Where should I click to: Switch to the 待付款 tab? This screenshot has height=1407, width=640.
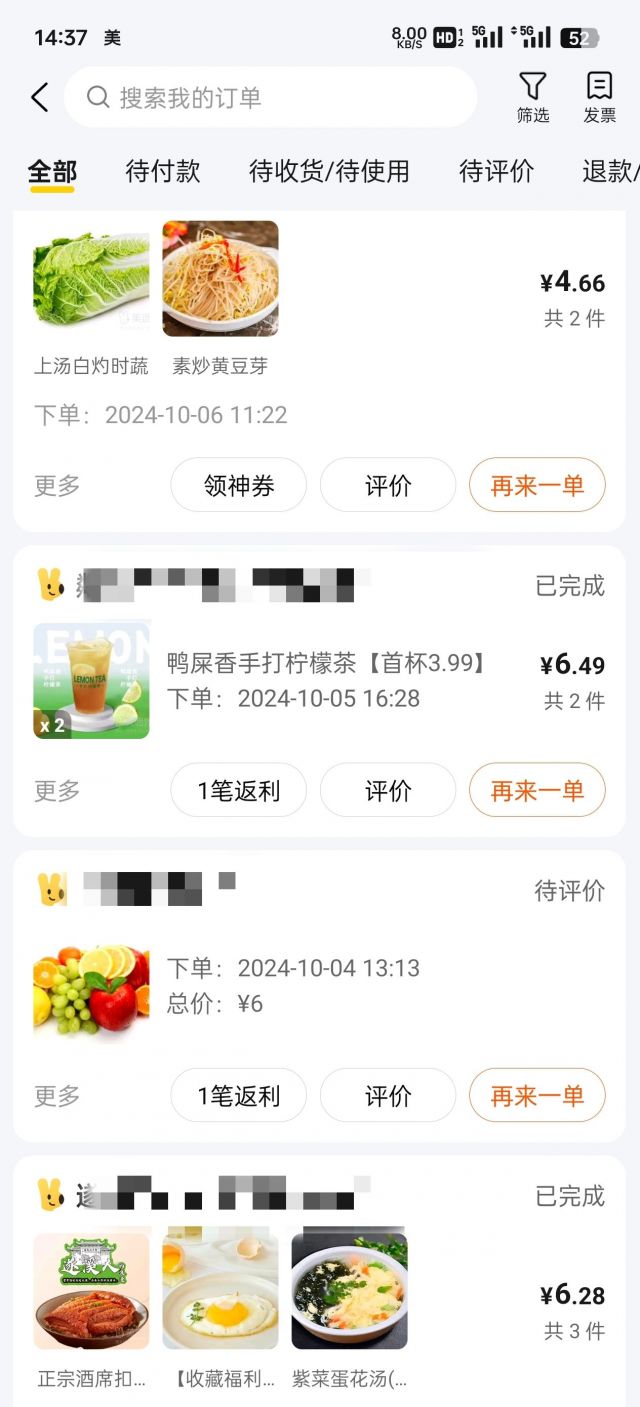click(163, 171)
